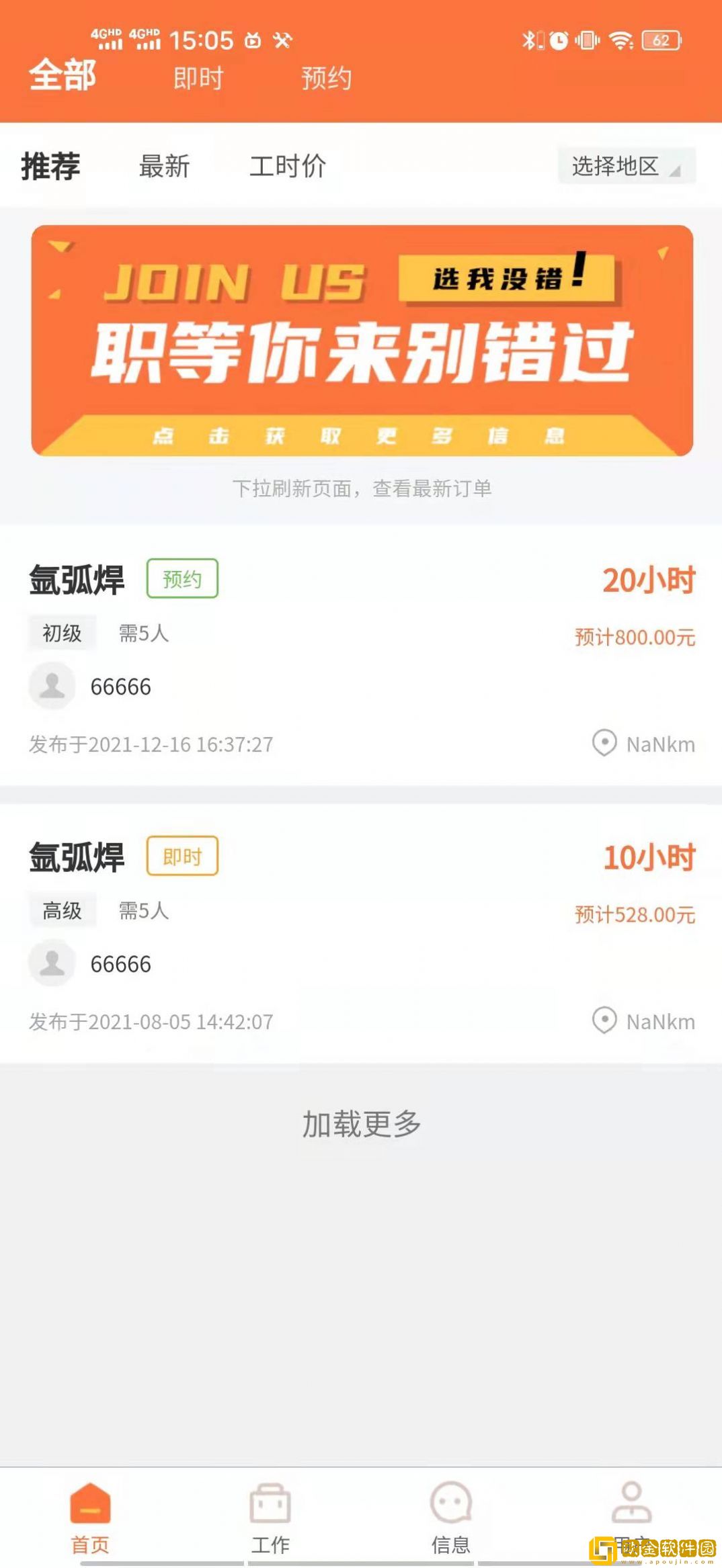
Task: Tap the avatar icon on the 即时 job card
Action: 51,963
